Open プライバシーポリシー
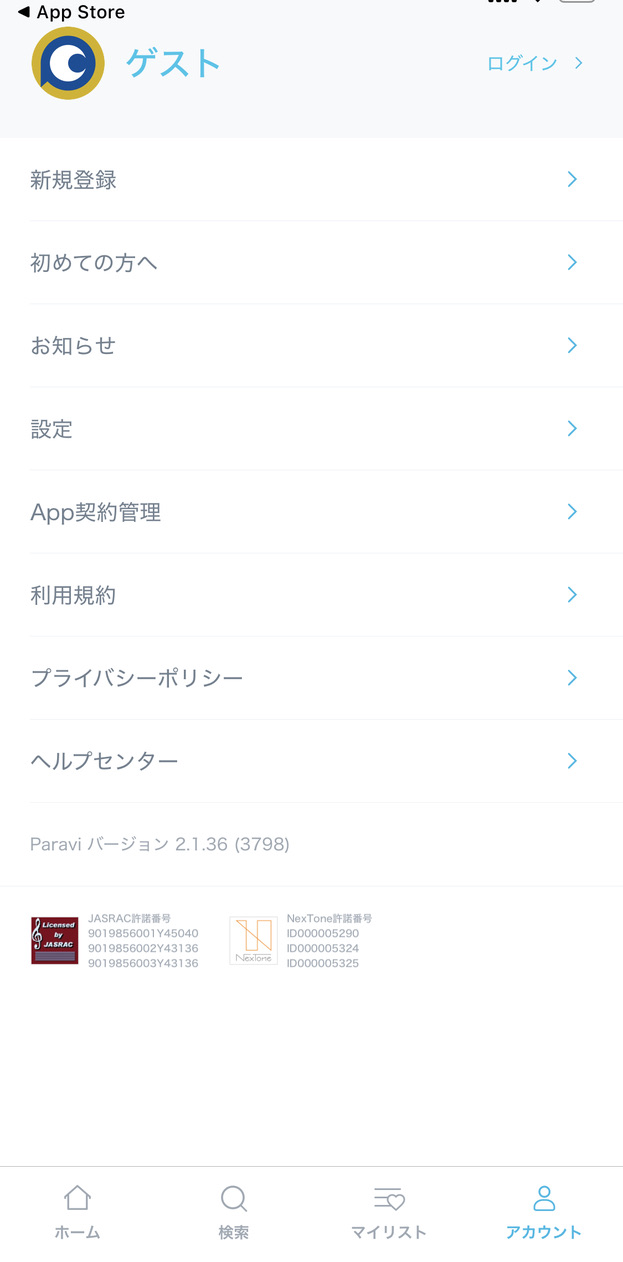The width and height of the screenshot is (623, 1262). click(311, 678)
